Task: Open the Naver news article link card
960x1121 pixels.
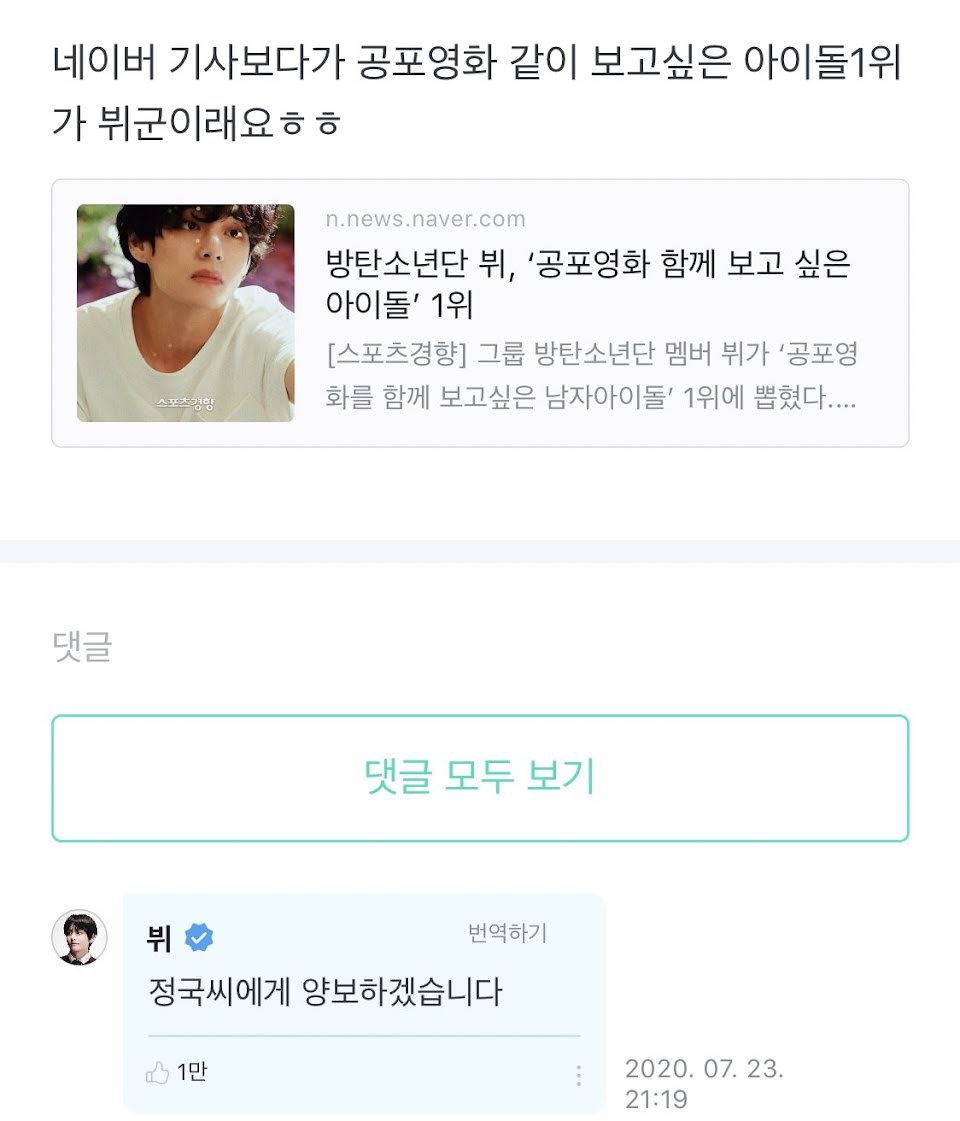Action: tap(480, 313)
